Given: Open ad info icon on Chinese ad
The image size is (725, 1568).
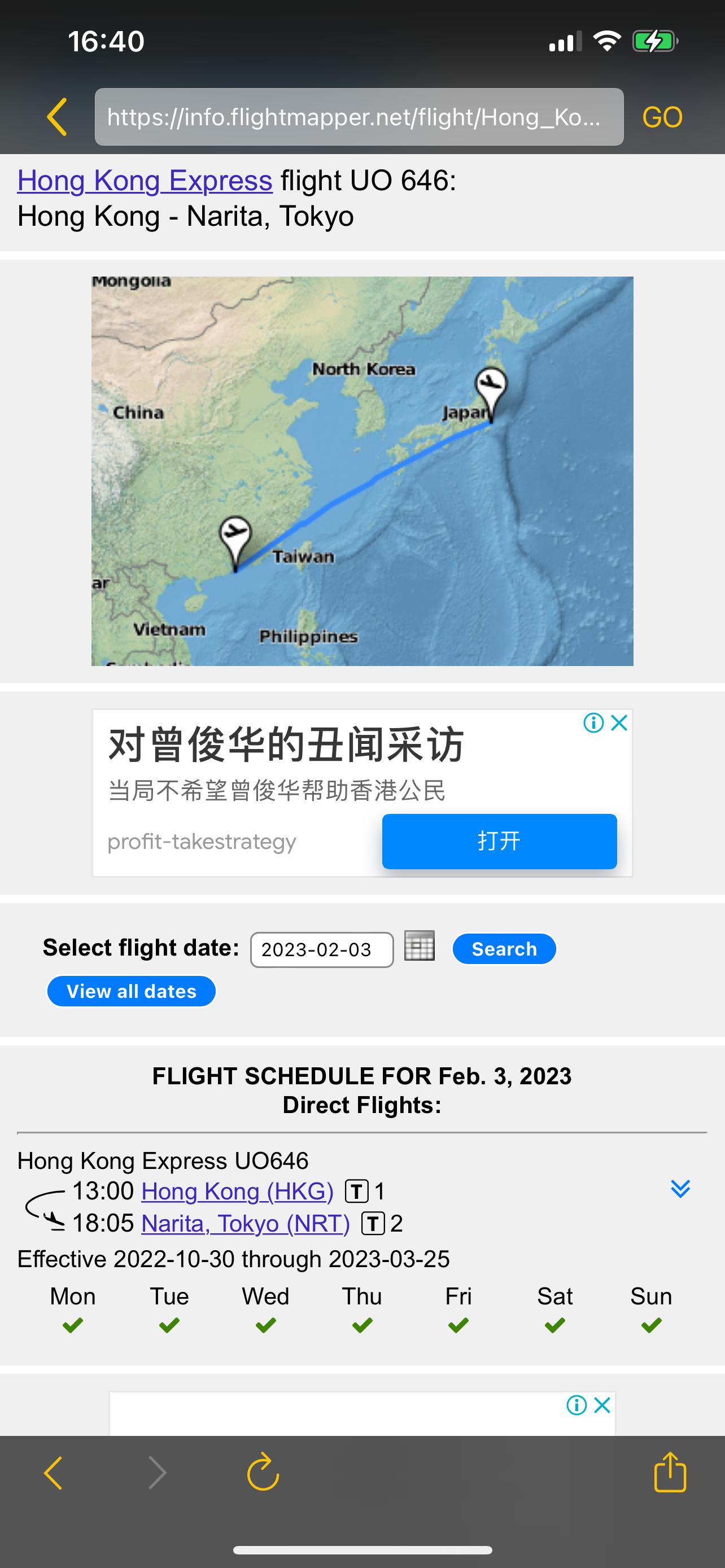Looking at the screenshot, I should click(x=593, y=722).
